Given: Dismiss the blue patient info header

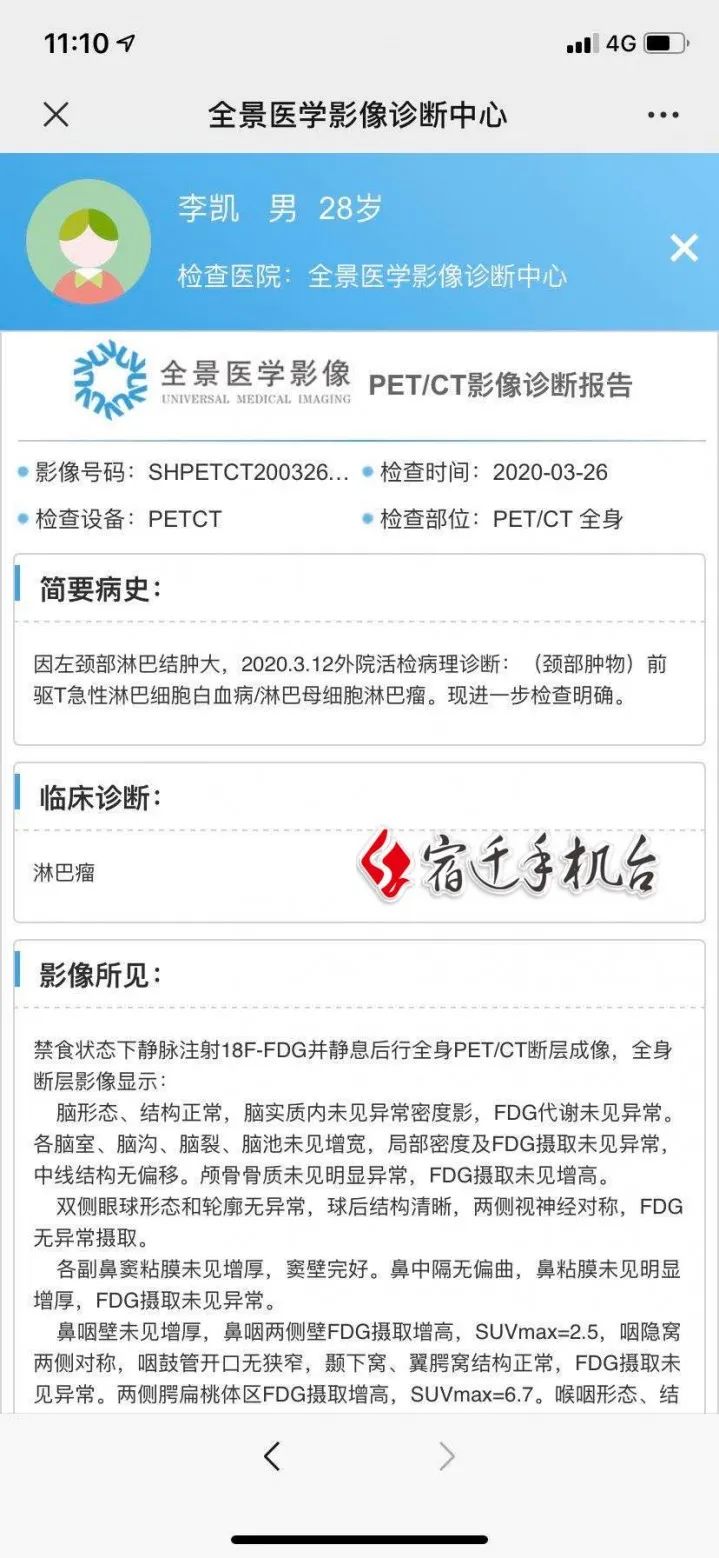Looking at the screenshot, I should 684,248.
